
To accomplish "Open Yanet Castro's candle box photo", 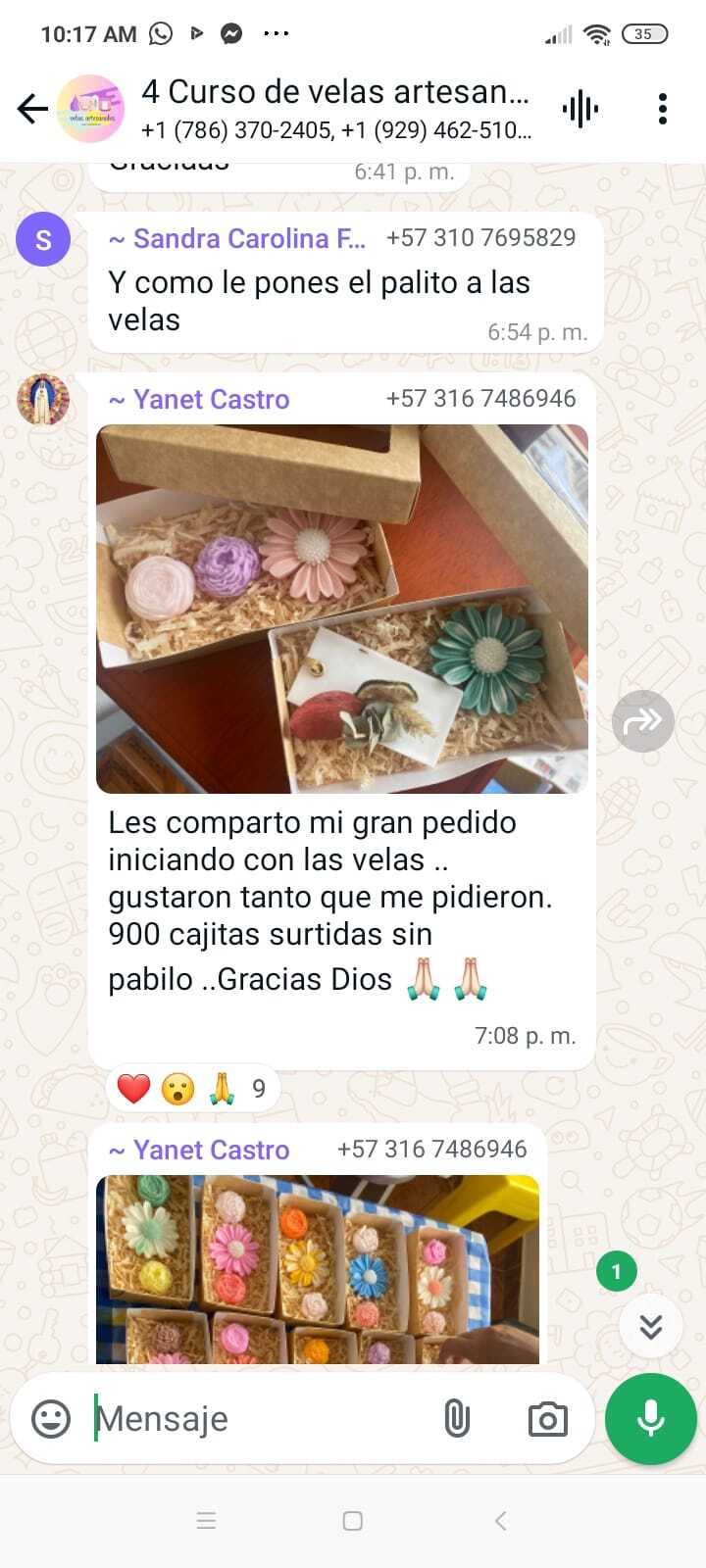I will (x=342, y=609).
